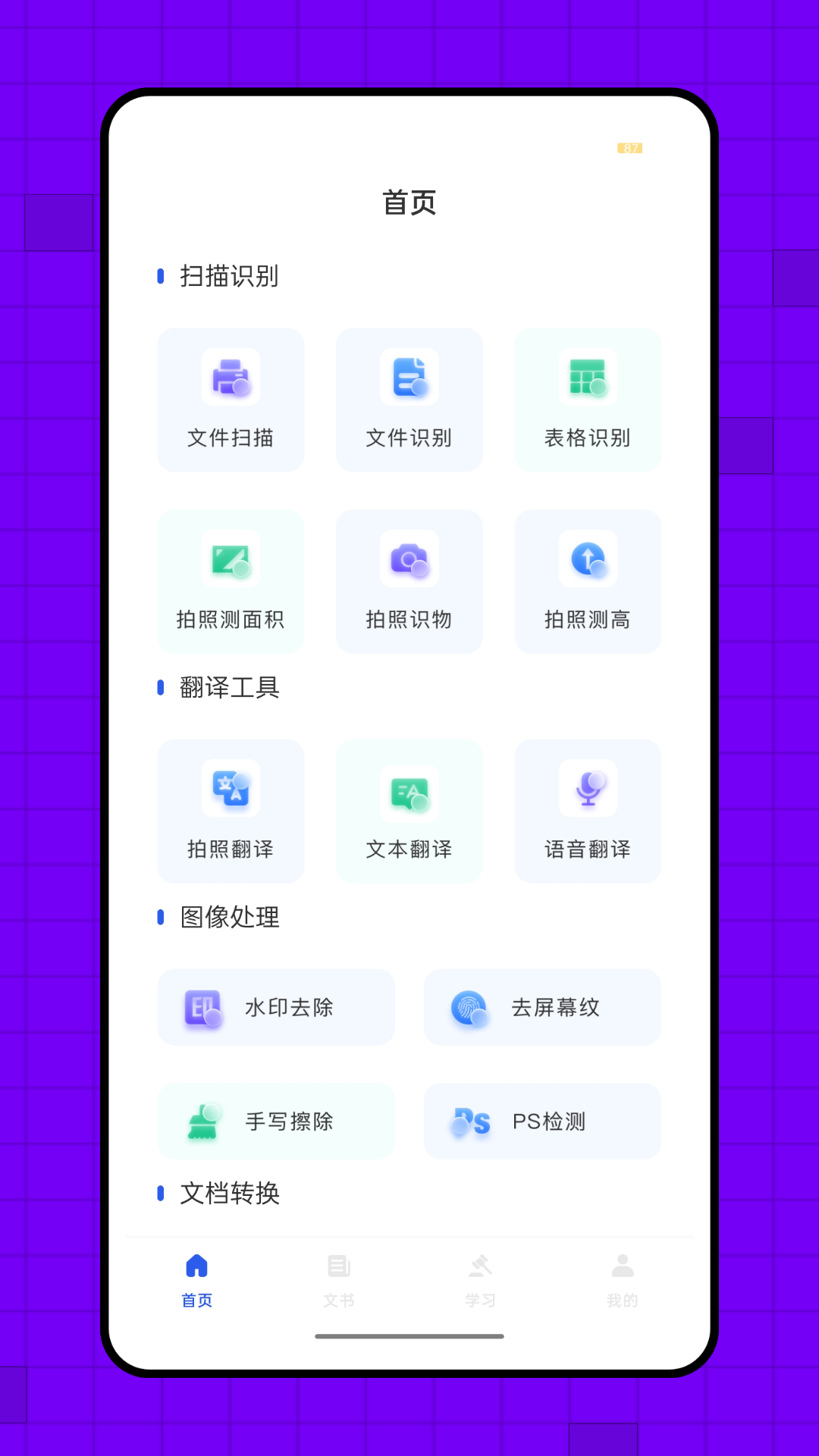Open the 文件扫描 (file scan) tool
Image resolution: width=819 pixels, height=1456 pixels.
(230, 400)
